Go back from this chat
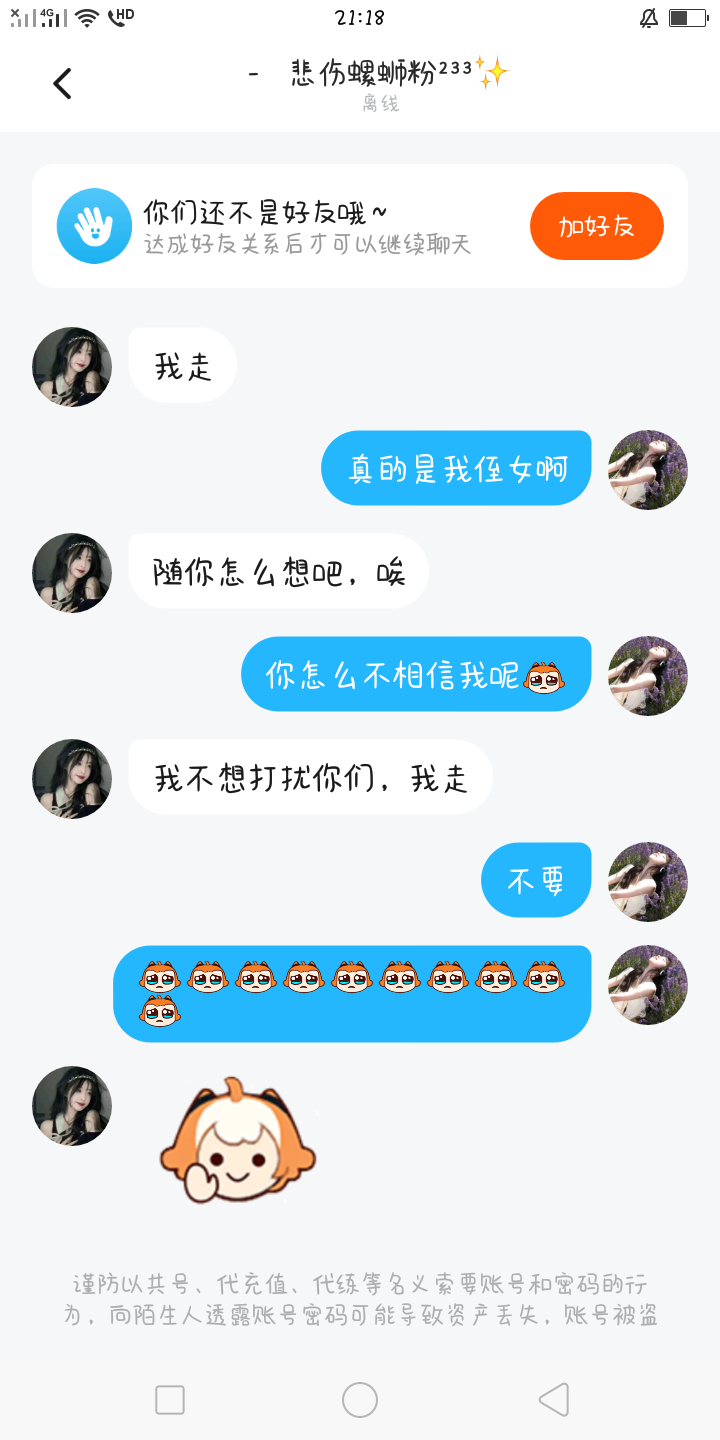 click(x=62, y=83)
